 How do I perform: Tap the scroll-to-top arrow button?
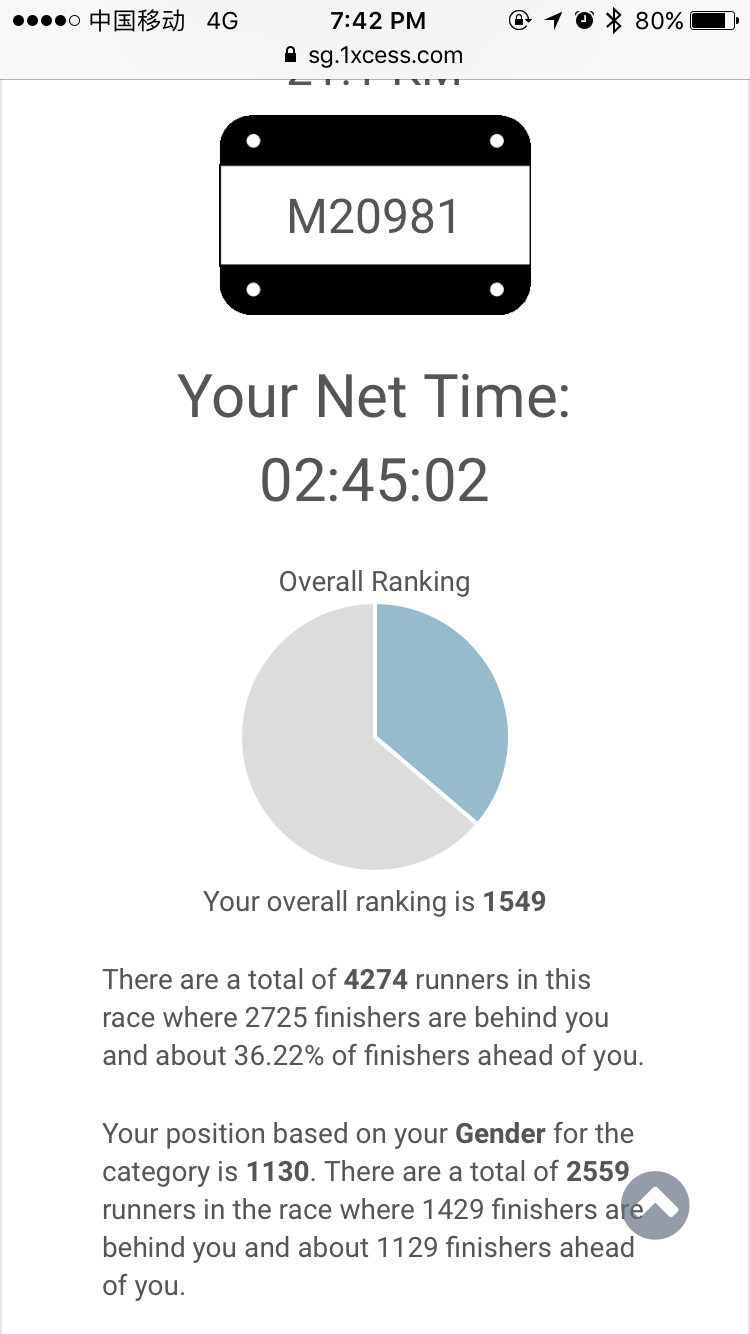pyautogui.click(x=655, y=1205)
